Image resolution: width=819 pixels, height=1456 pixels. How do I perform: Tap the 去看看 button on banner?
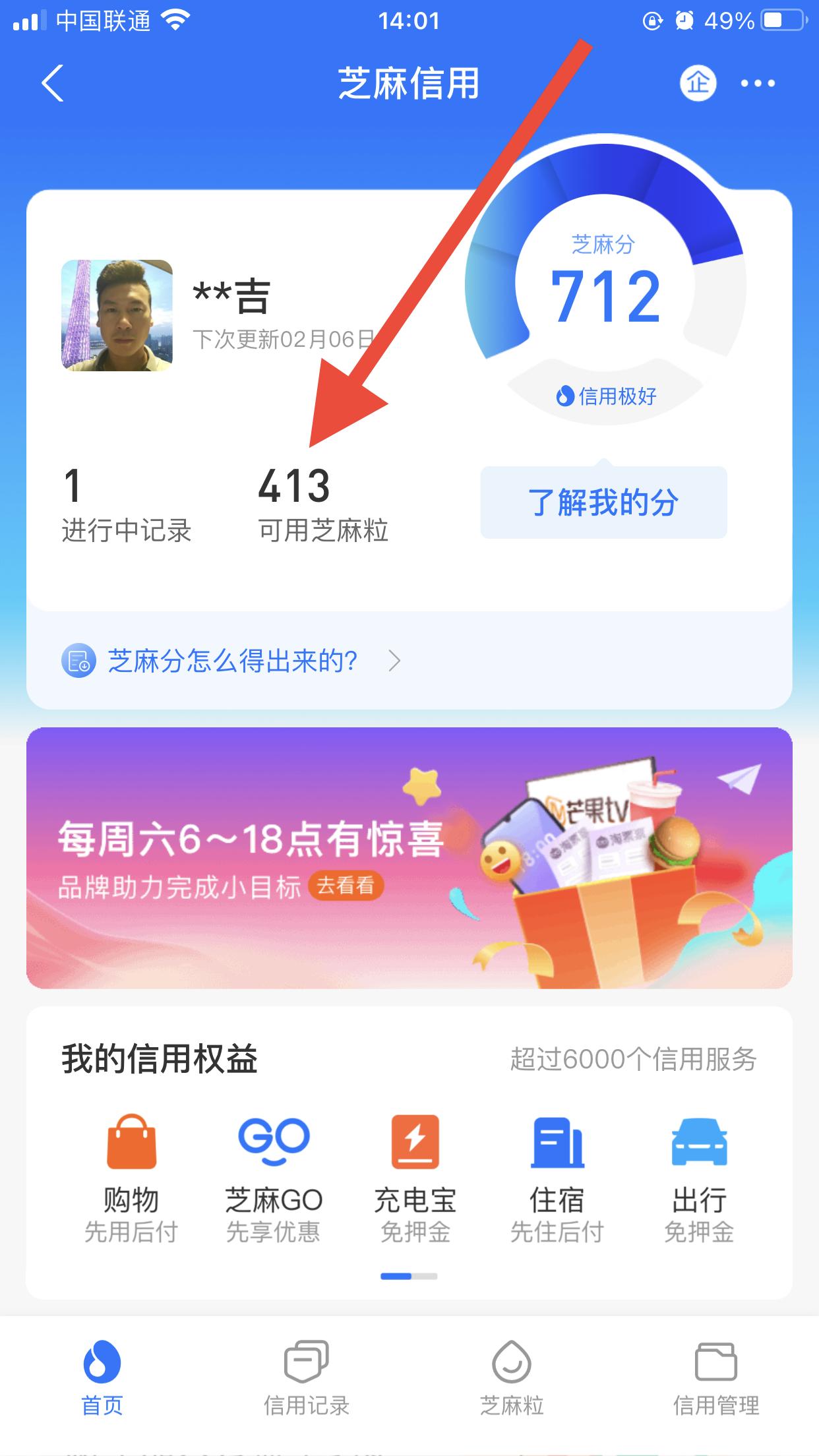[346, 886]
